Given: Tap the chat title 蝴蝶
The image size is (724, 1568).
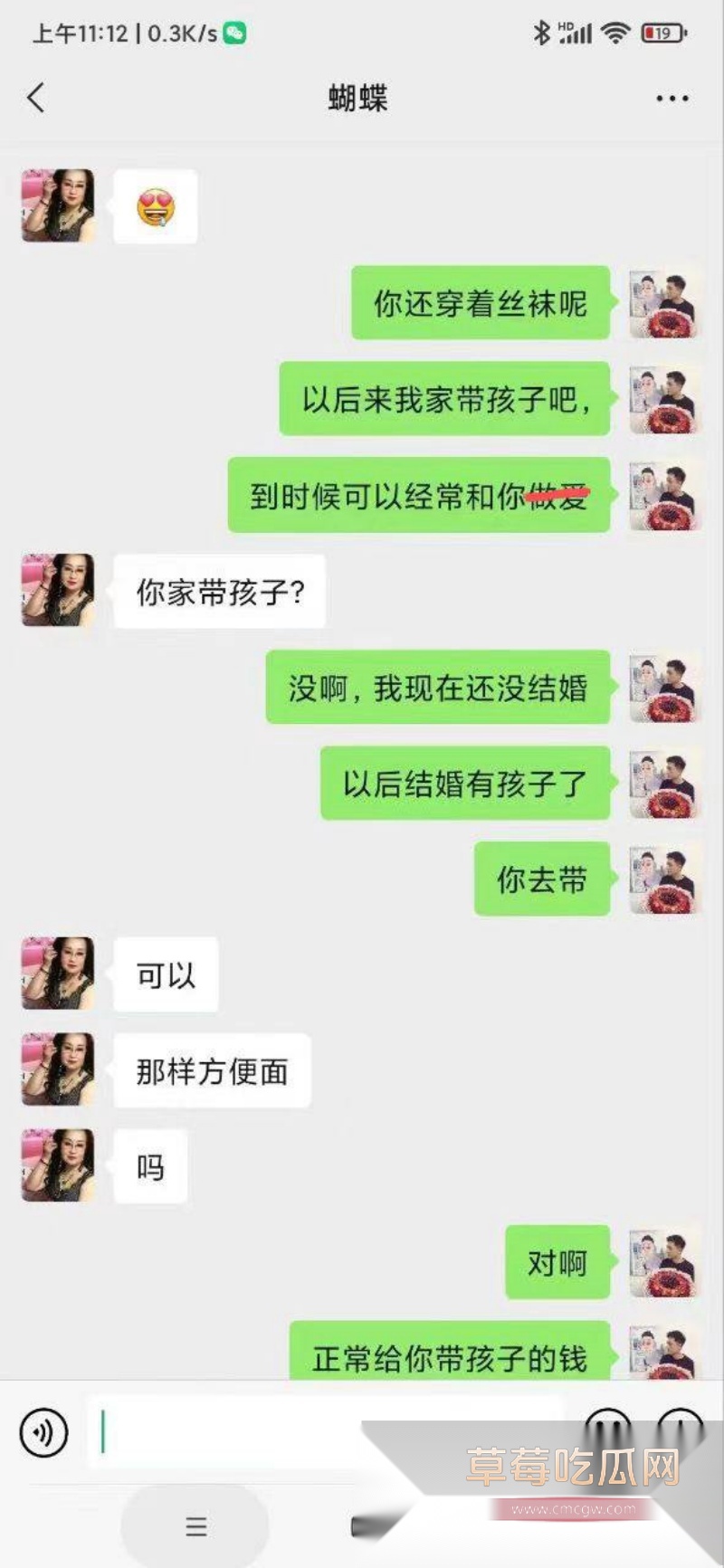Looking at the screenshot, I should (359, 98).
